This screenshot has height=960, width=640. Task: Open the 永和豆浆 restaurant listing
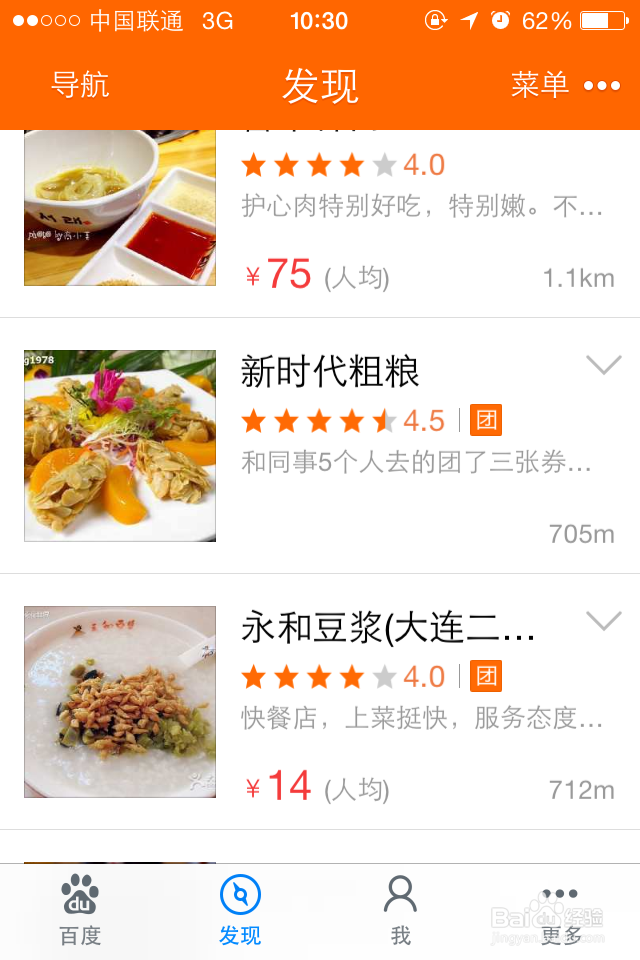coord(388,628)
